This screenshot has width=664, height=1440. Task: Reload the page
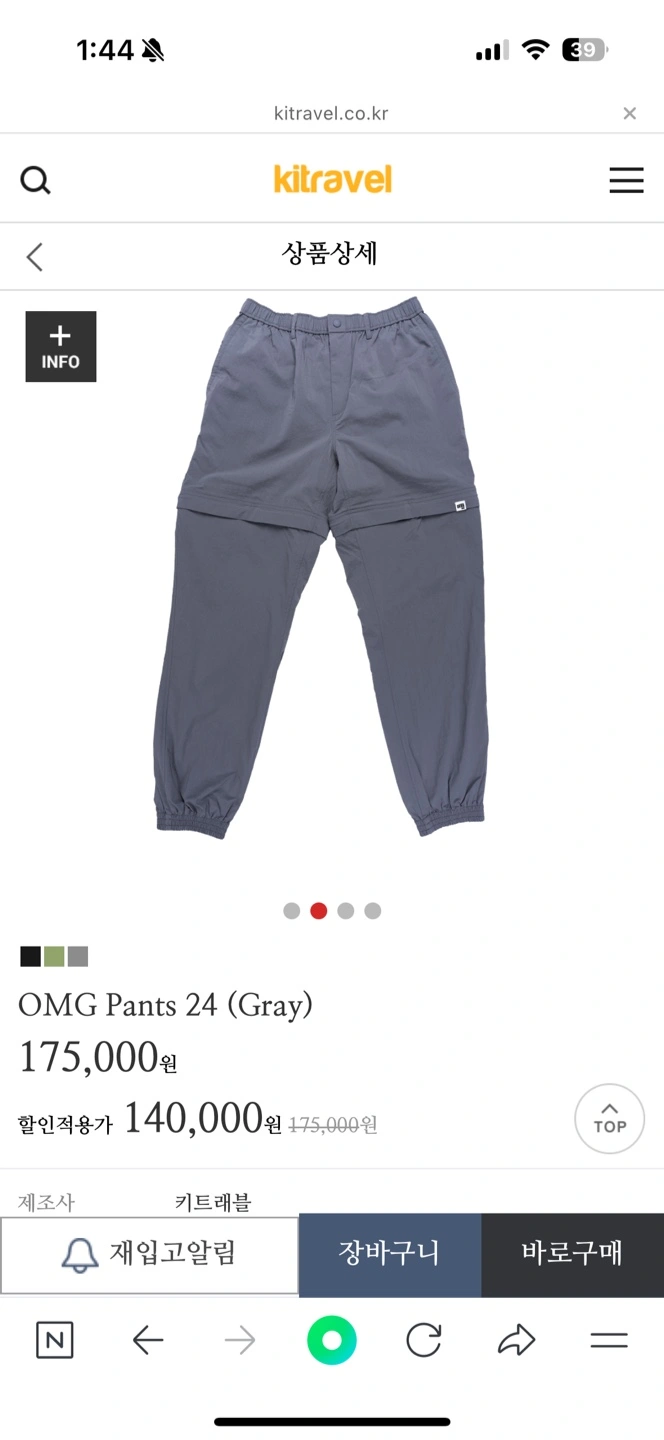click(x=424, y=1341)
